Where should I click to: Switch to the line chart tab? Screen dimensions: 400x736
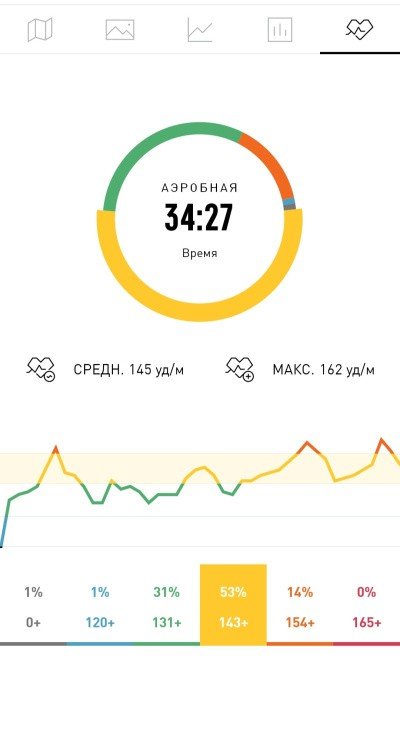[x=200, y=30]
